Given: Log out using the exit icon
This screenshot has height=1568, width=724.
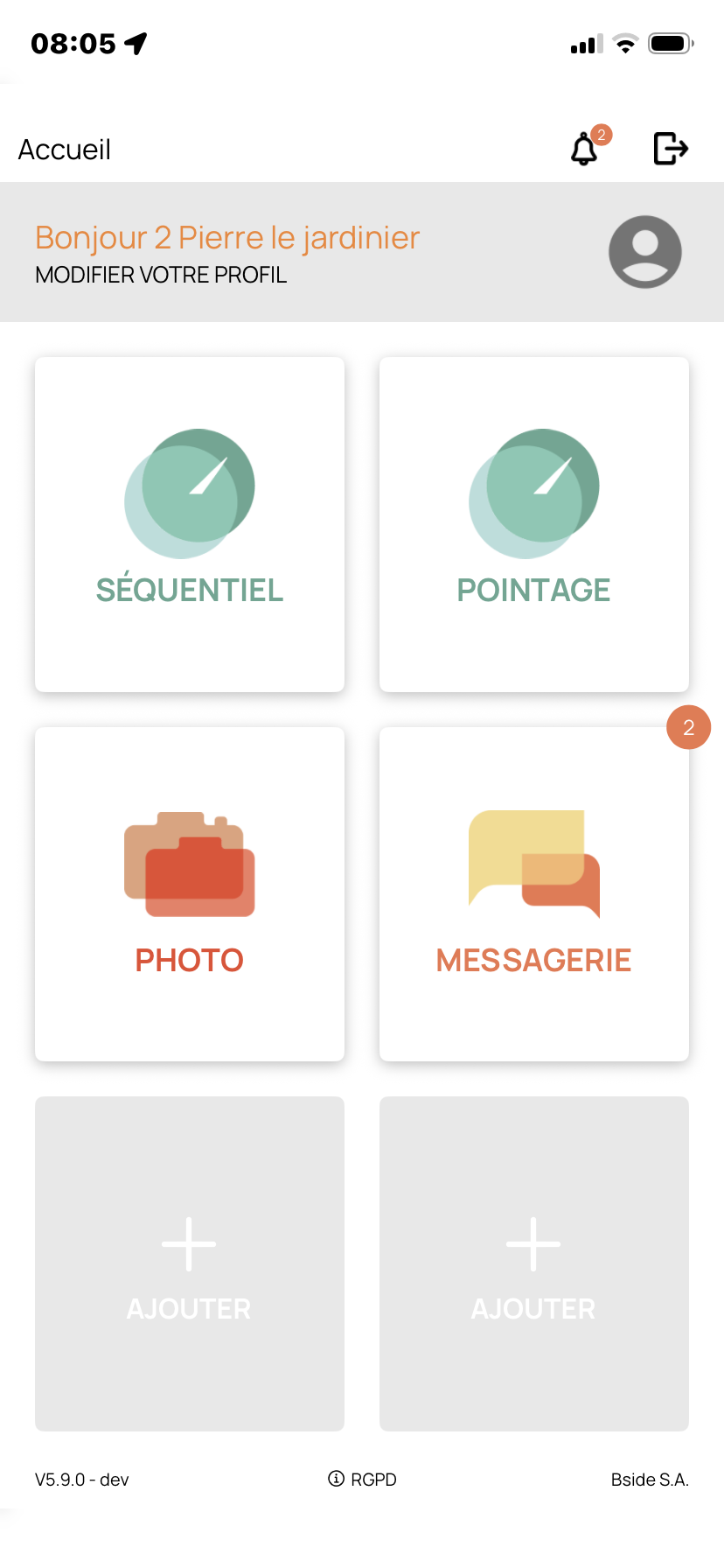Looking at the screenshot, I should 670,149.
